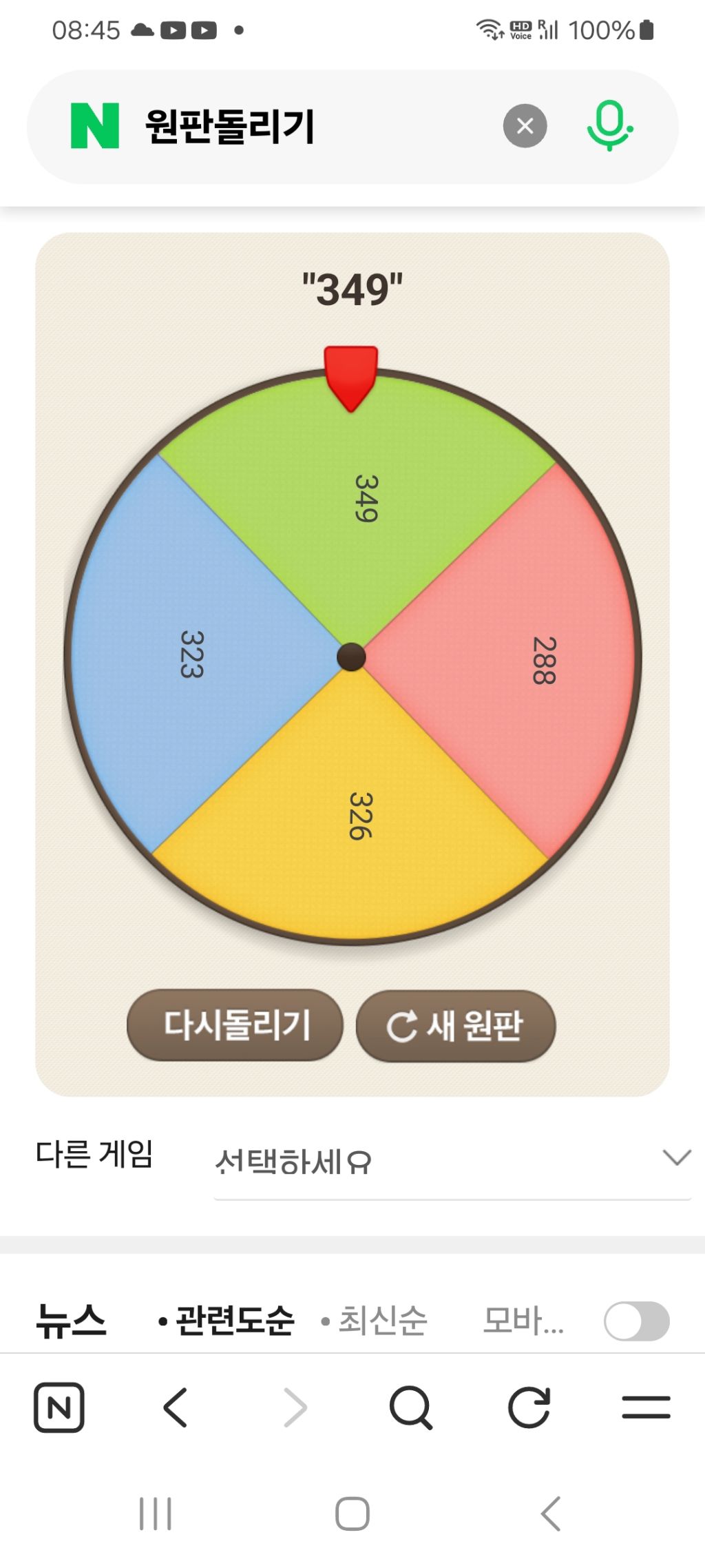Go to the home screen
The image size is (705, 1568).
pos(352,1514)
